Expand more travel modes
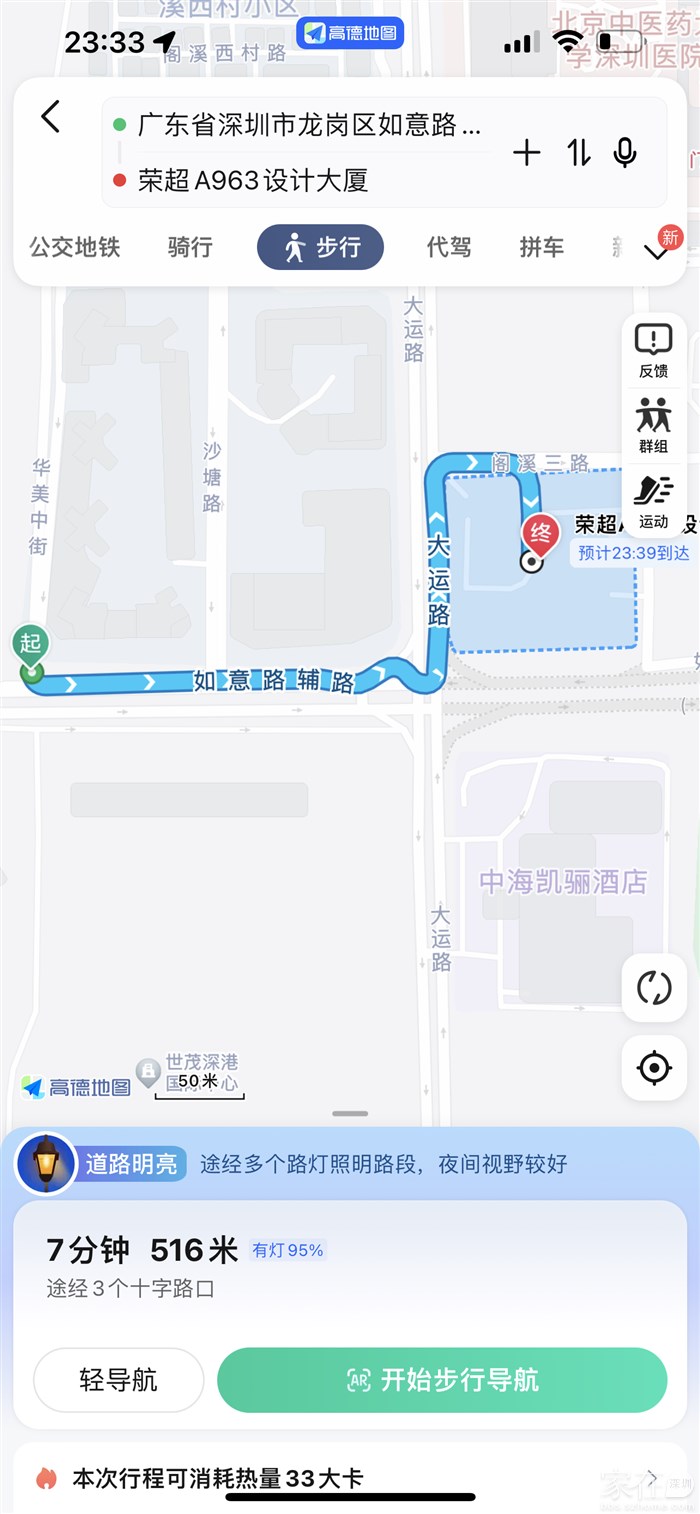Image resolution: width=700 pixels, height=1514 pixels. [657, 251]
